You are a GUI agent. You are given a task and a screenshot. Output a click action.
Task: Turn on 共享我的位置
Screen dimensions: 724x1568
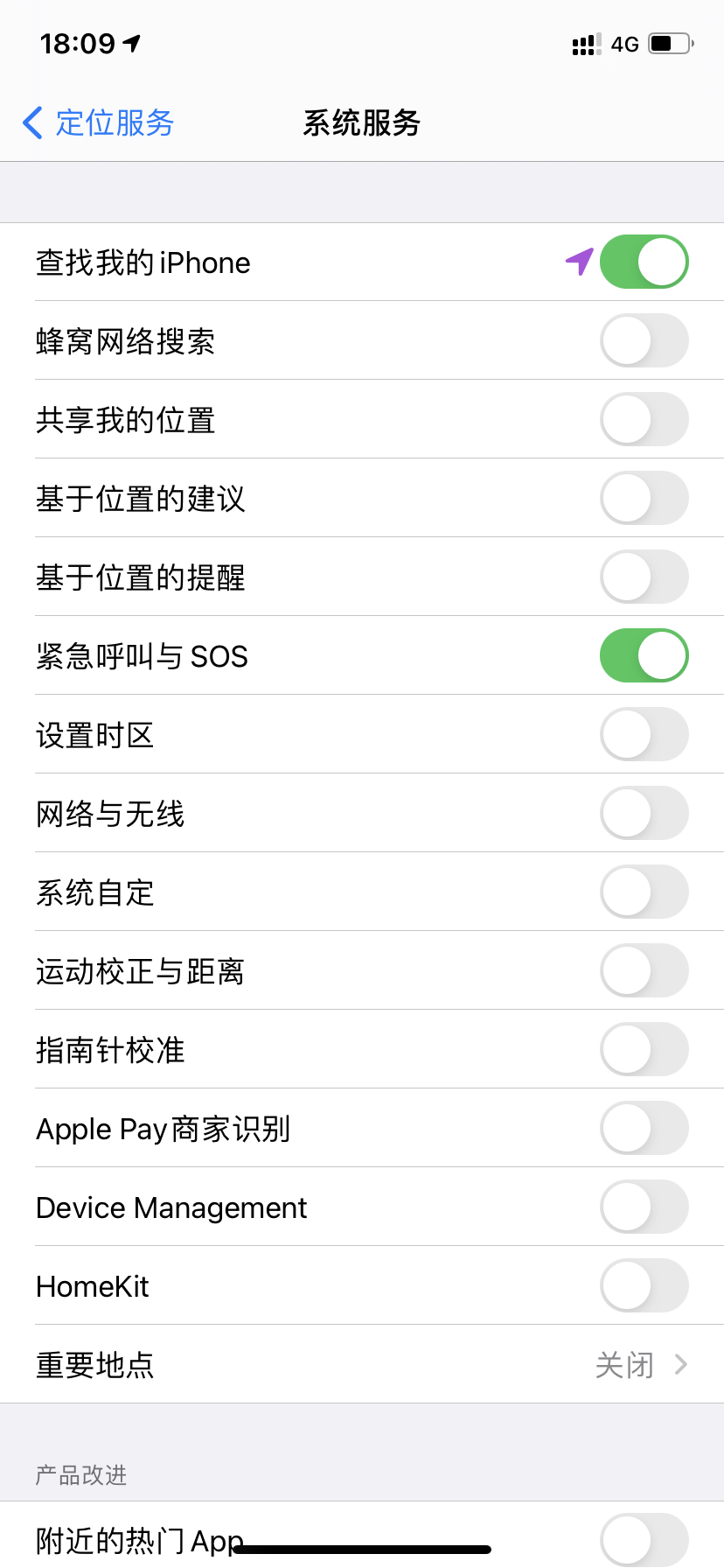point(644,419)
